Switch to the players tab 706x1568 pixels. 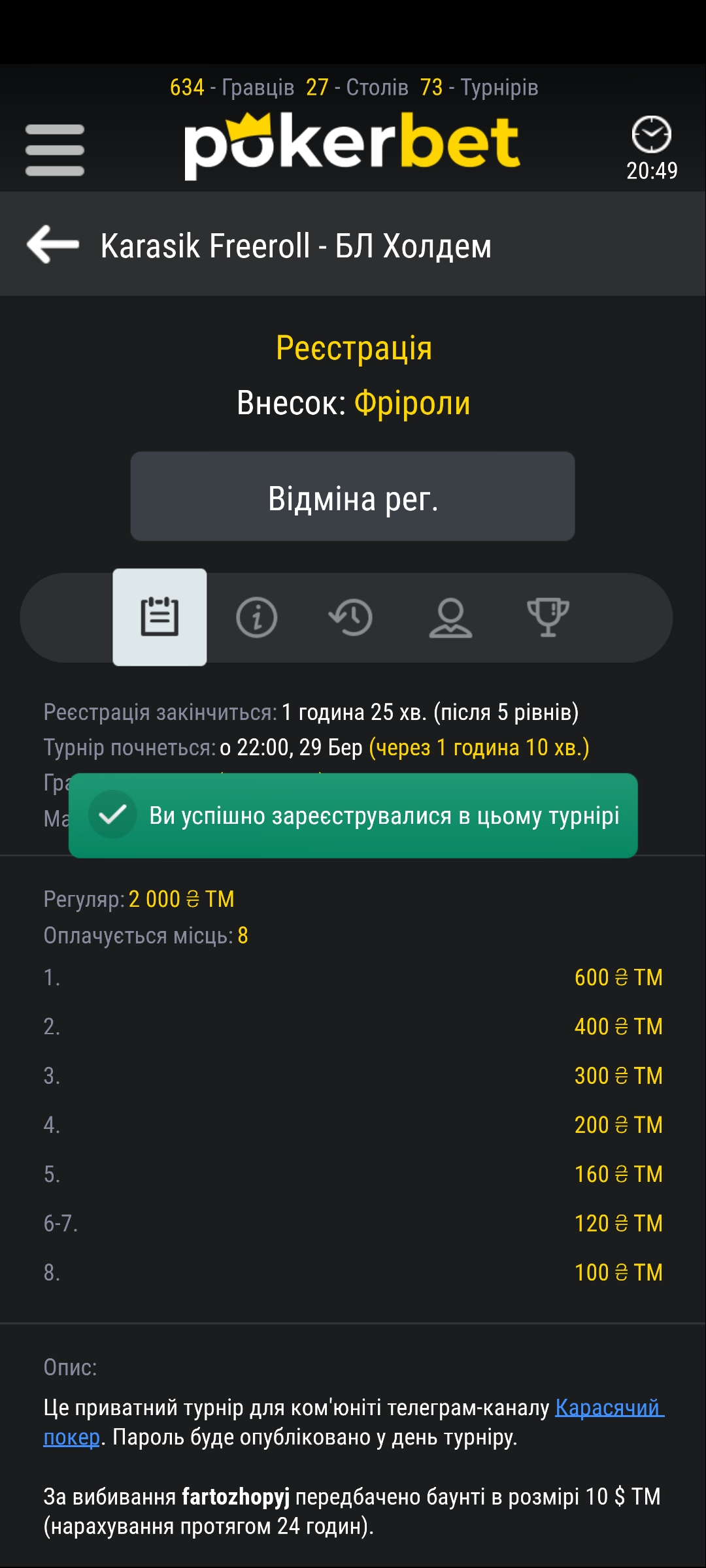click(450, 617)
